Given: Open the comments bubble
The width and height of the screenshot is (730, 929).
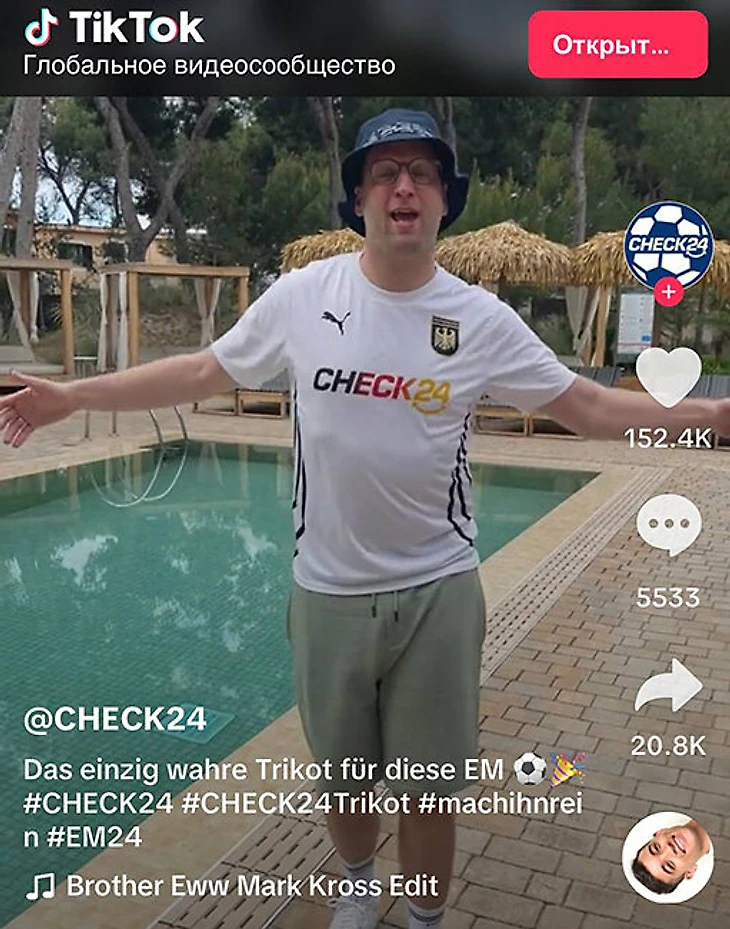Looking at the screenshot, I should point(668,527).
